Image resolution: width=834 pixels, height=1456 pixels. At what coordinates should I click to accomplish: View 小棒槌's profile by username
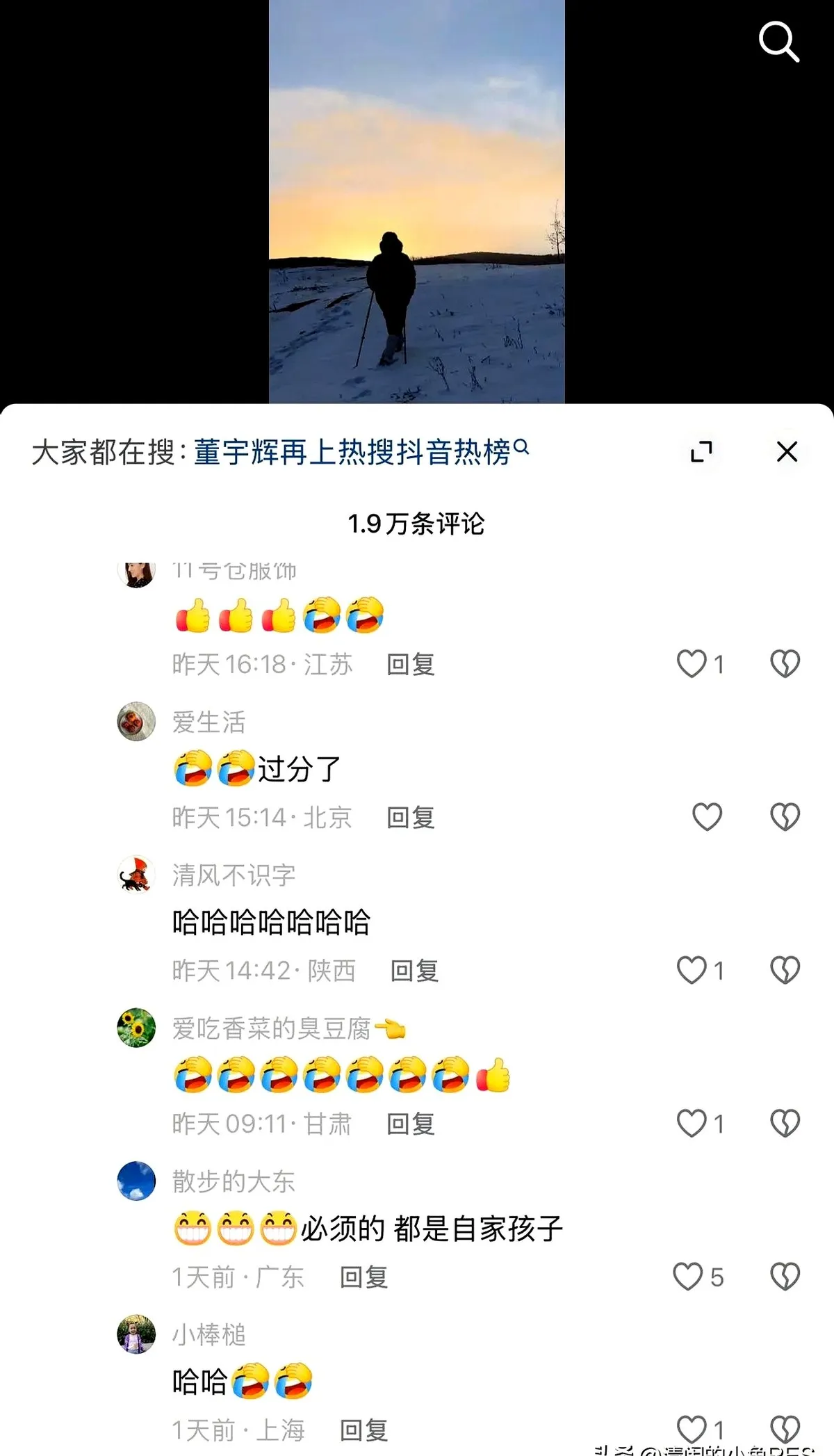[x=208, y=1335]
